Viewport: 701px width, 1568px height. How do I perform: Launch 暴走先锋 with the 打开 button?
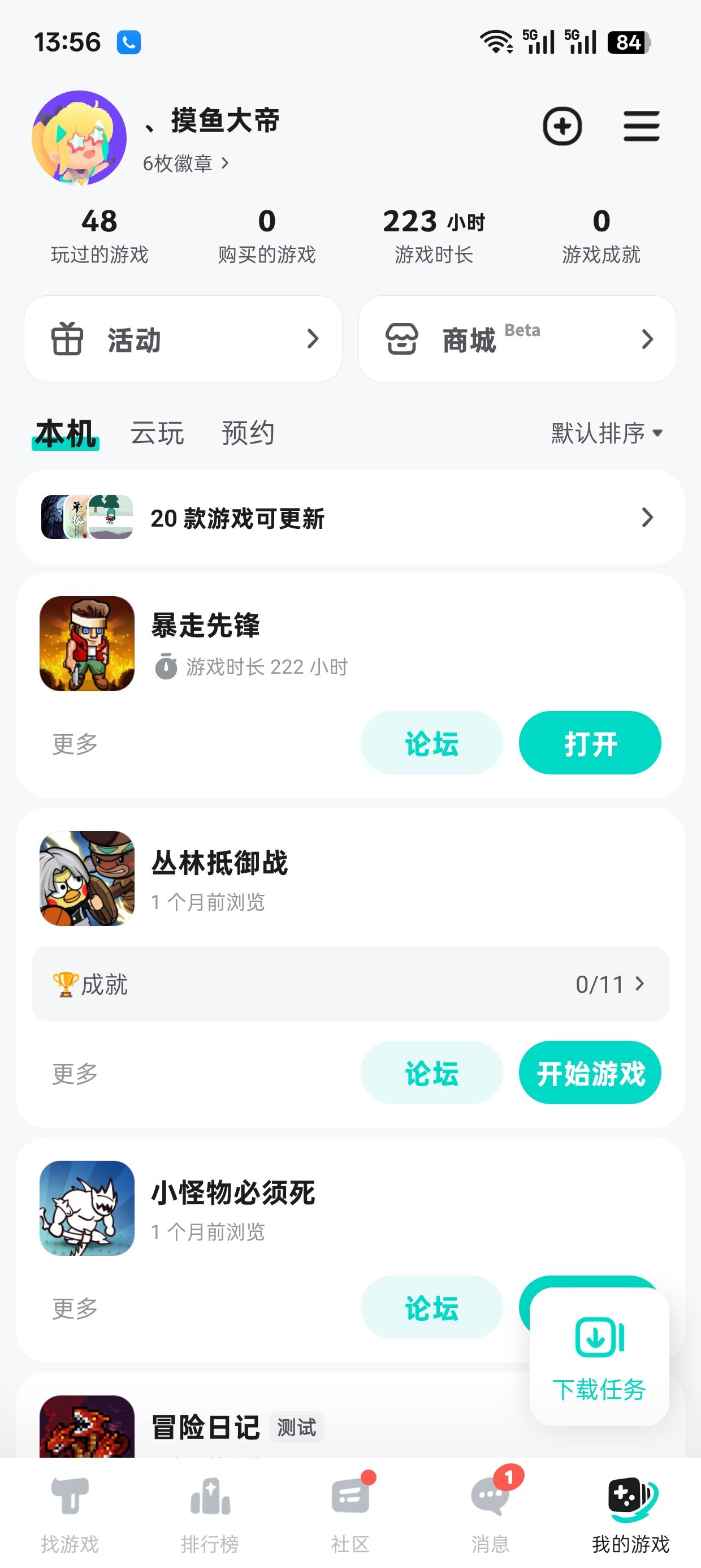pyautogui.click(x=590, y=743)
